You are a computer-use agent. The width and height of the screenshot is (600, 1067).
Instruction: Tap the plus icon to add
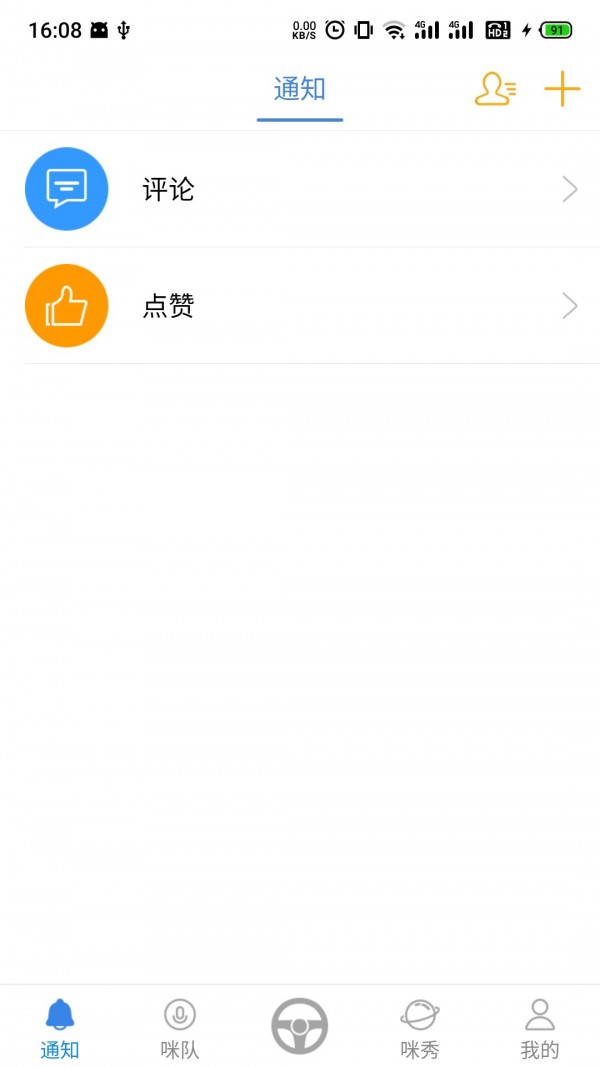tap(562, 90)
